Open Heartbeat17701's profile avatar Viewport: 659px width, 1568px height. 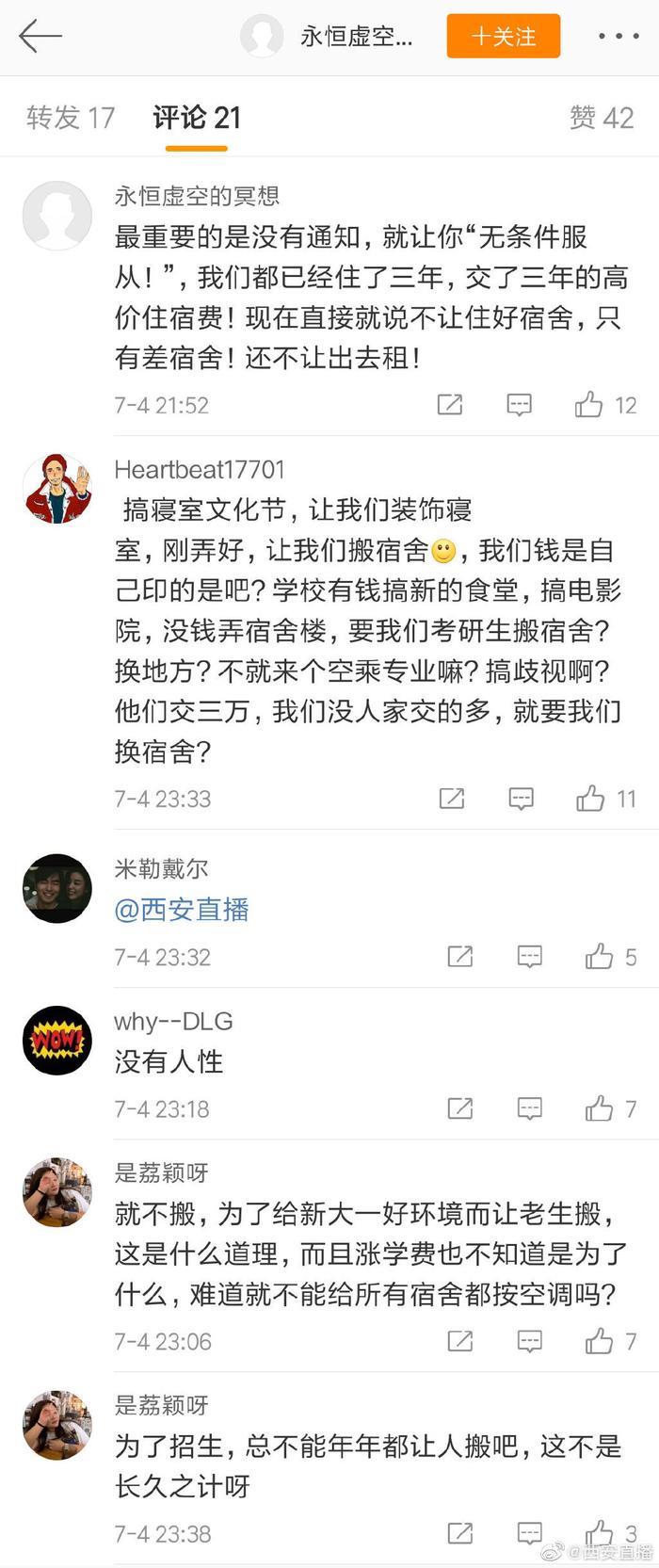coord(56,489)
